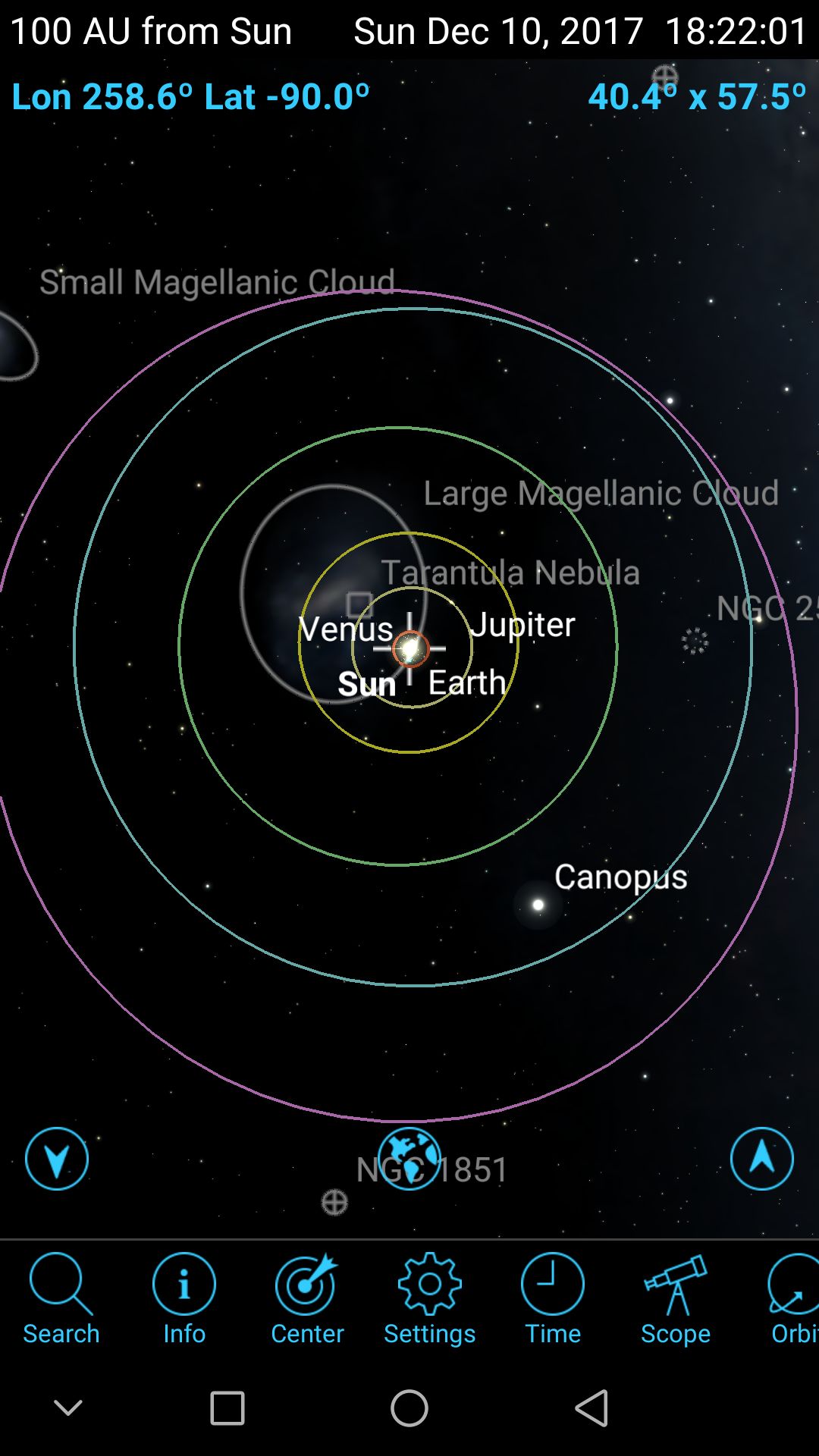Screen dimensions: 819x1456
Task: Tap the date and time header
Action: (581, 31)
